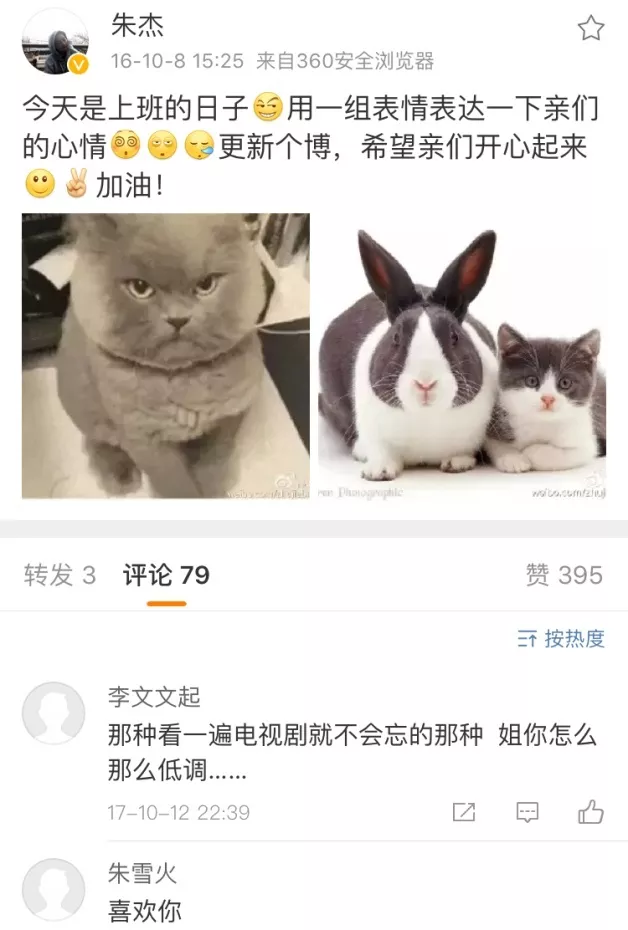This screenshot has width=628, height=930.
Task: Open 朱雪火's profile picture
Action: click(54, 889)
